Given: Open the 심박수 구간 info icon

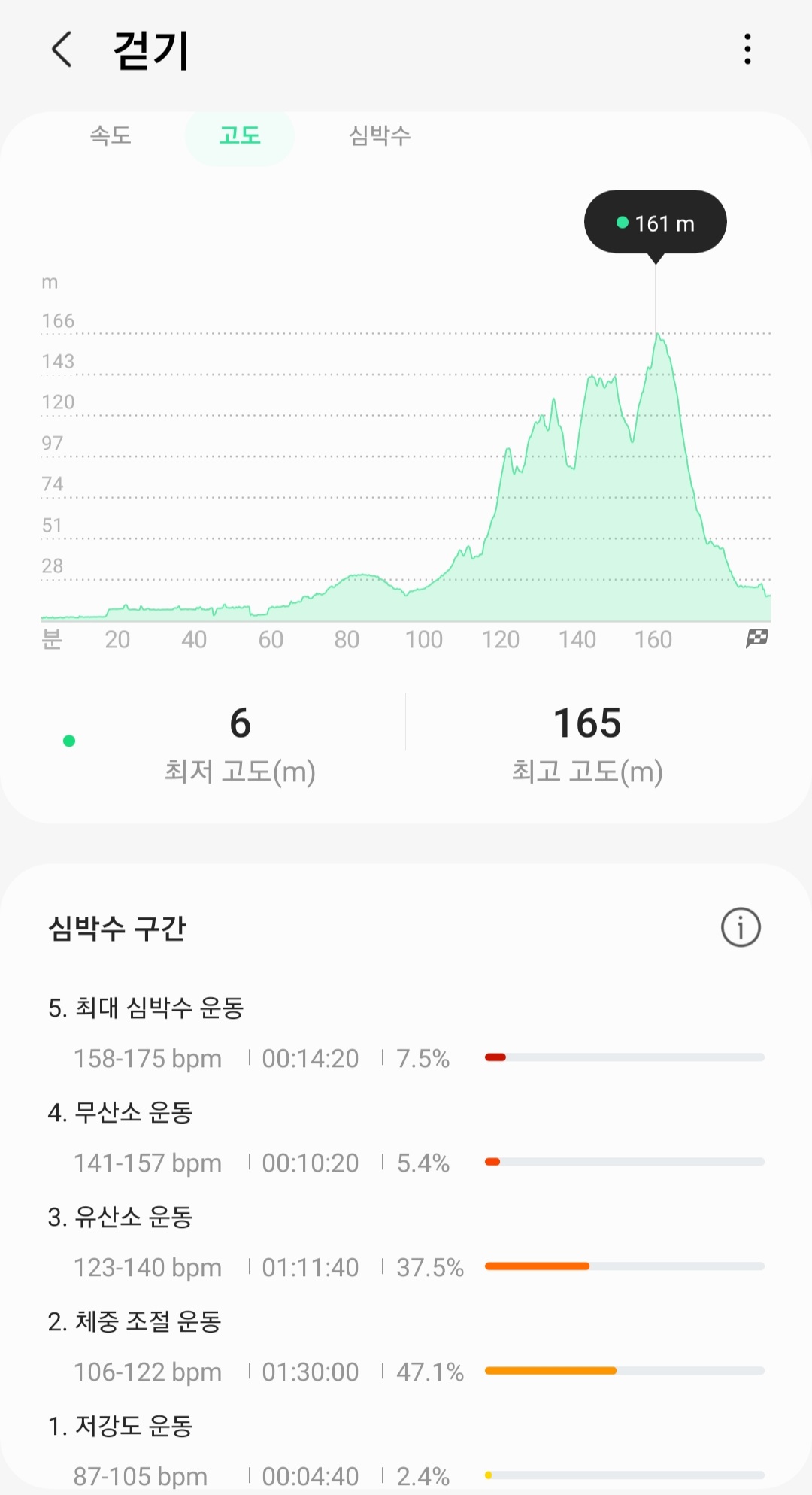Looking at the screenshot, I should [x=741, y=927].
